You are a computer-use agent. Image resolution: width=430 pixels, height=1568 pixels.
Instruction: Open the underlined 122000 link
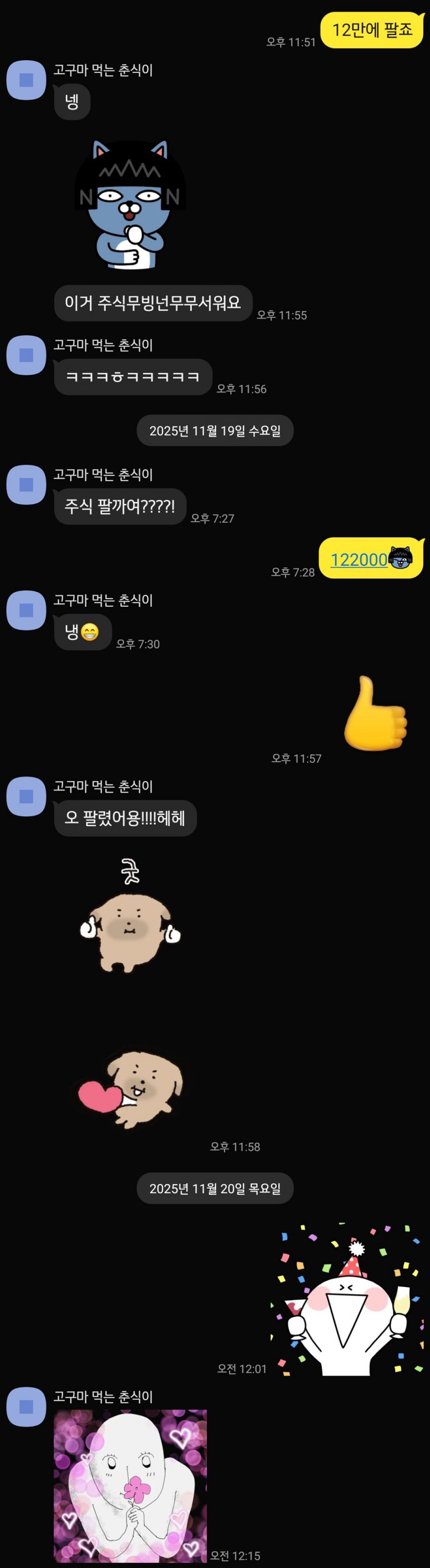tap(359, 560)
